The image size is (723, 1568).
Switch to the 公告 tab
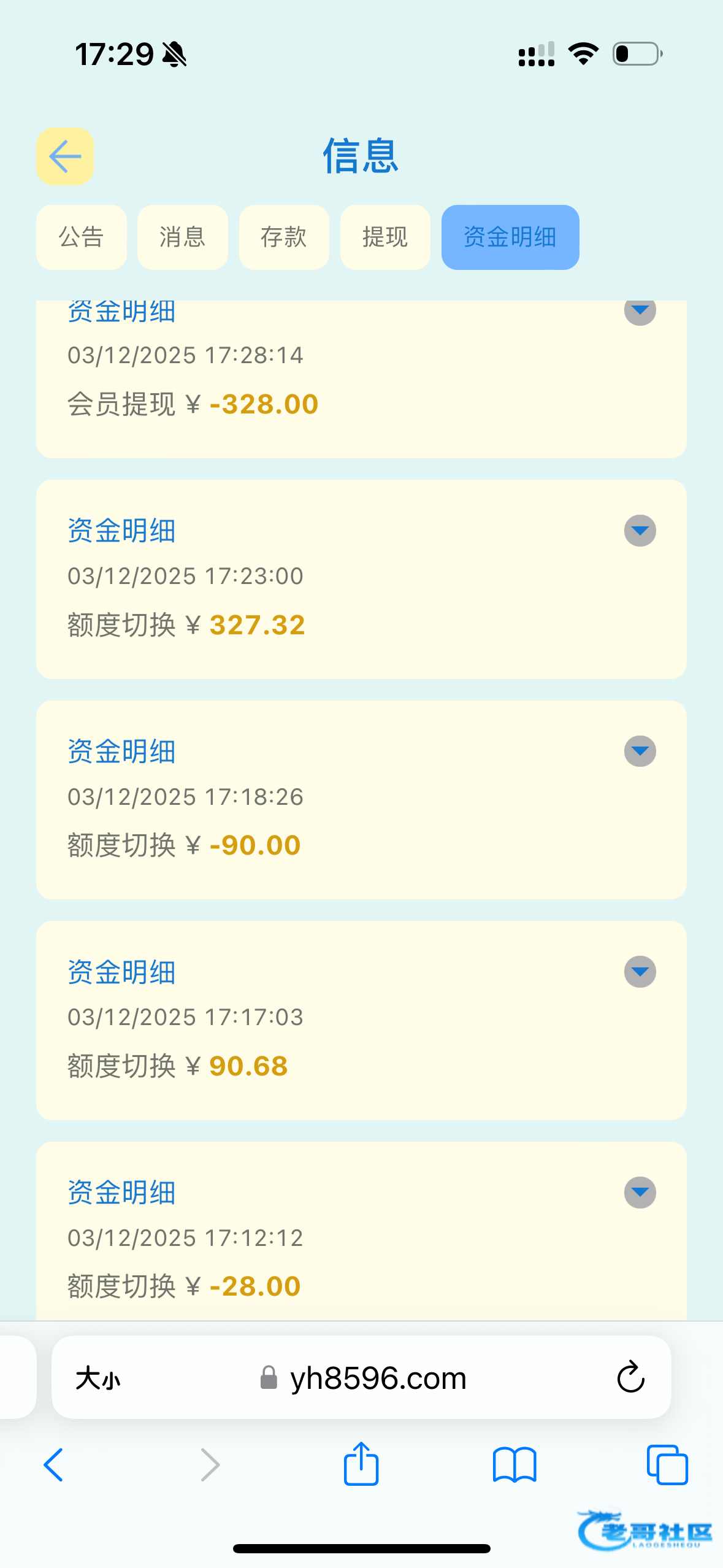82,237
